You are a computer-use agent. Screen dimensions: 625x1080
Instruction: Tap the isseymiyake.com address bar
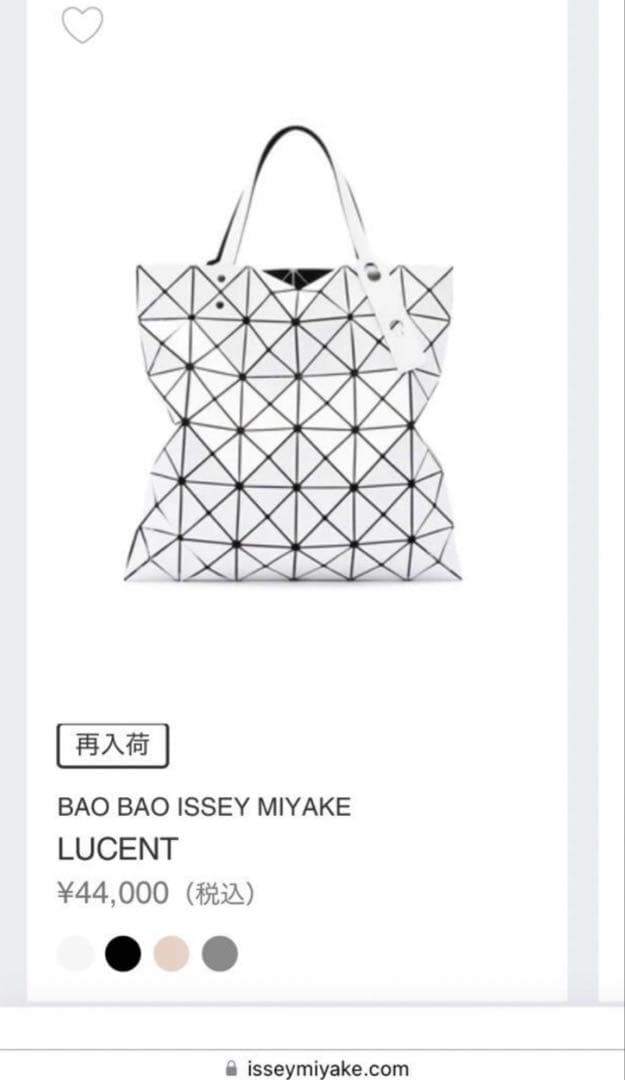click(x=318, y=1068)
